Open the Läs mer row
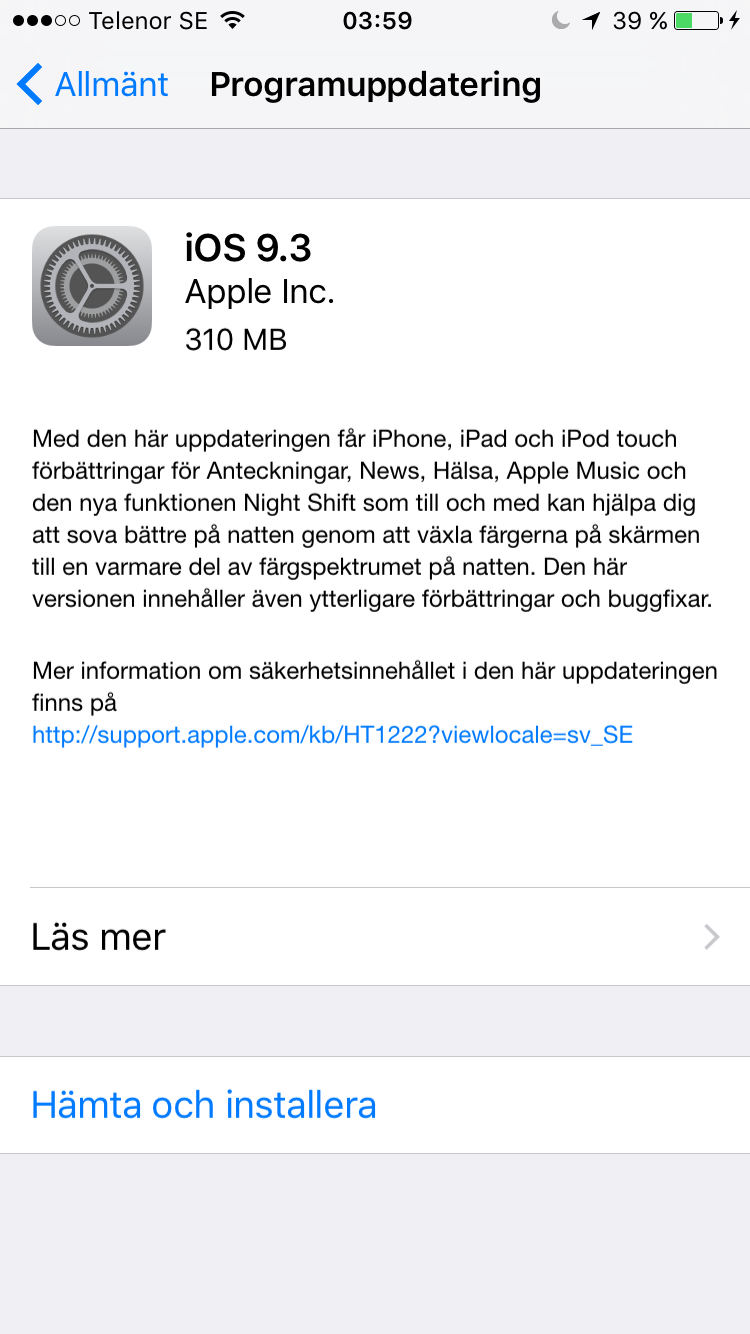This screenshot has width=750, height=1334. [x=375, y=937]
